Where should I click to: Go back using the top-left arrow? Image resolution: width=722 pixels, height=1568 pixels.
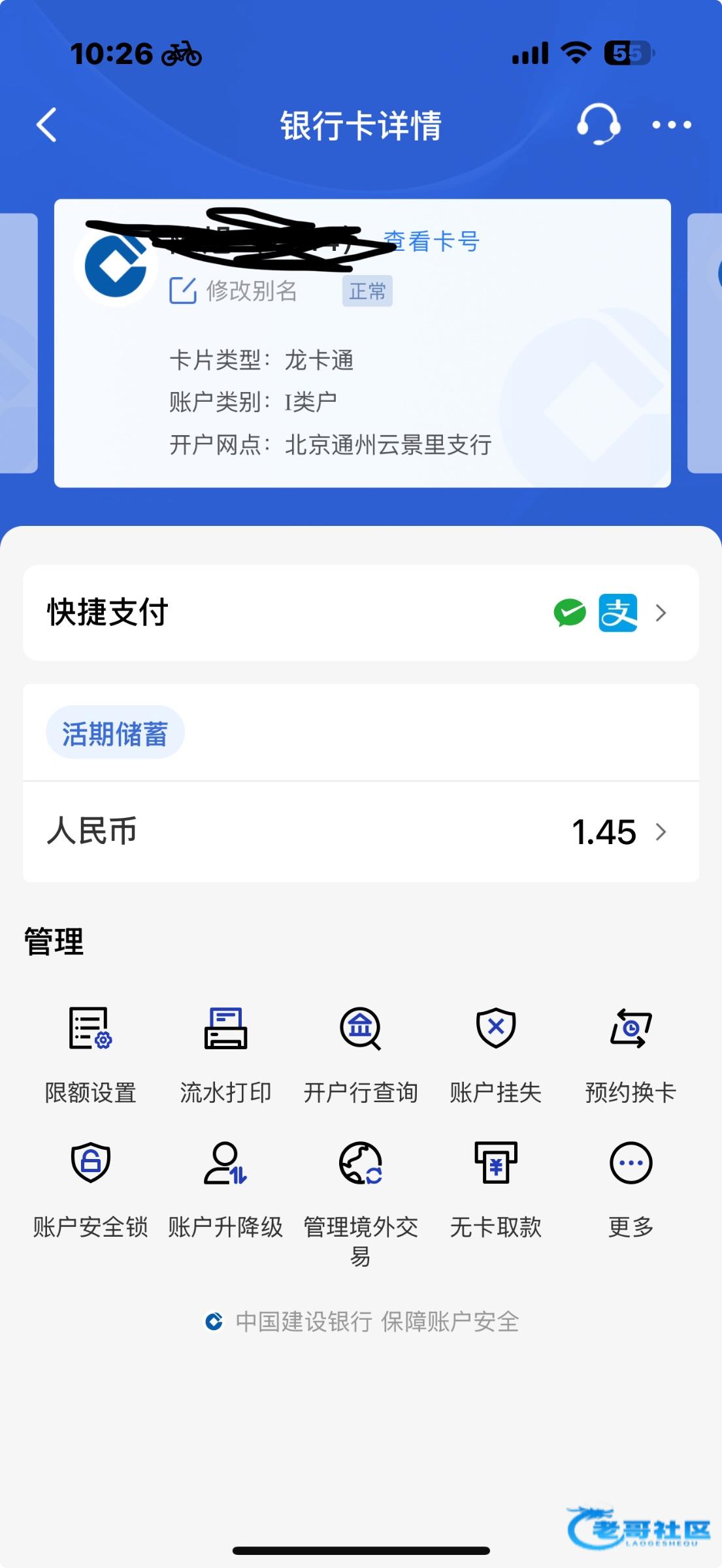coord(47,125)
